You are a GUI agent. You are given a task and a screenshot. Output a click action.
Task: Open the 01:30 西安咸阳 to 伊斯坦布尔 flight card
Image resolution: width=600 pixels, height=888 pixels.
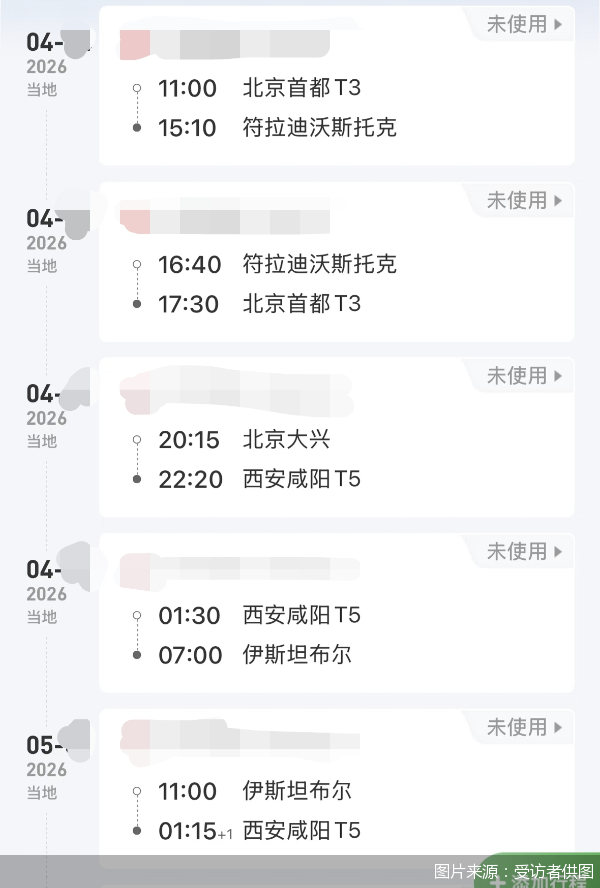tap(336, 636)
